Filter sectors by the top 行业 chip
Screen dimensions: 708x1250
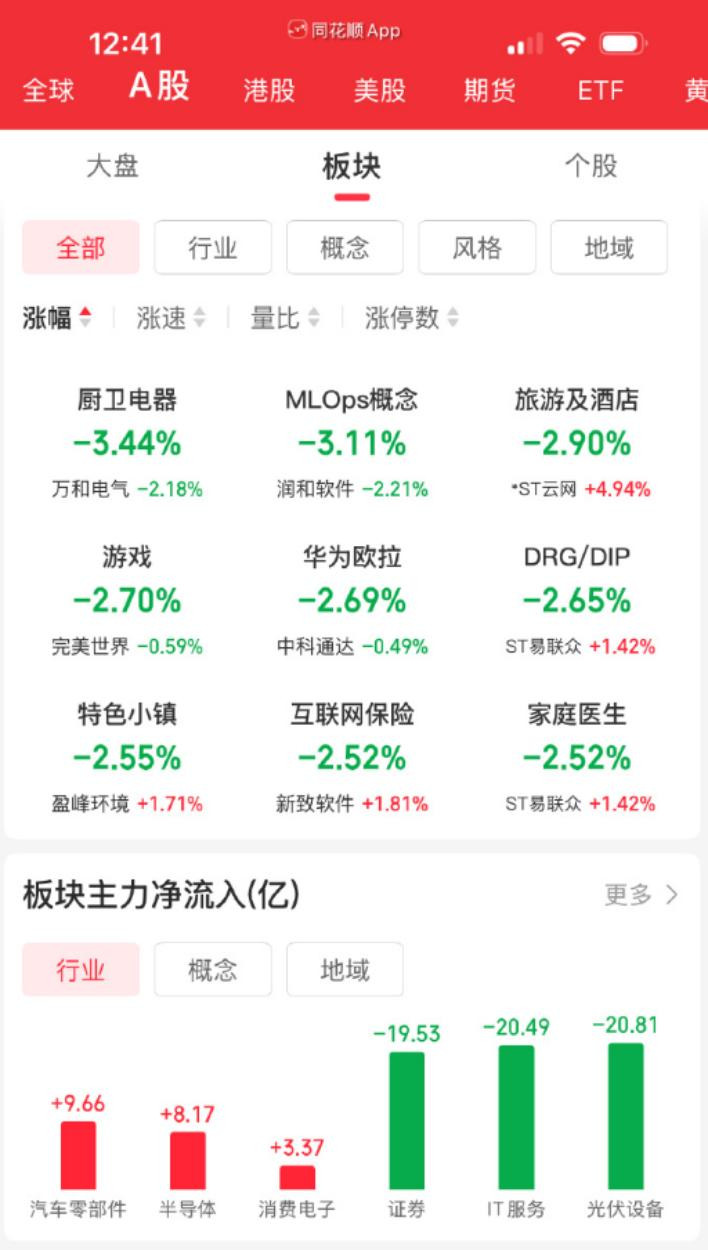(x=213, y=247)
